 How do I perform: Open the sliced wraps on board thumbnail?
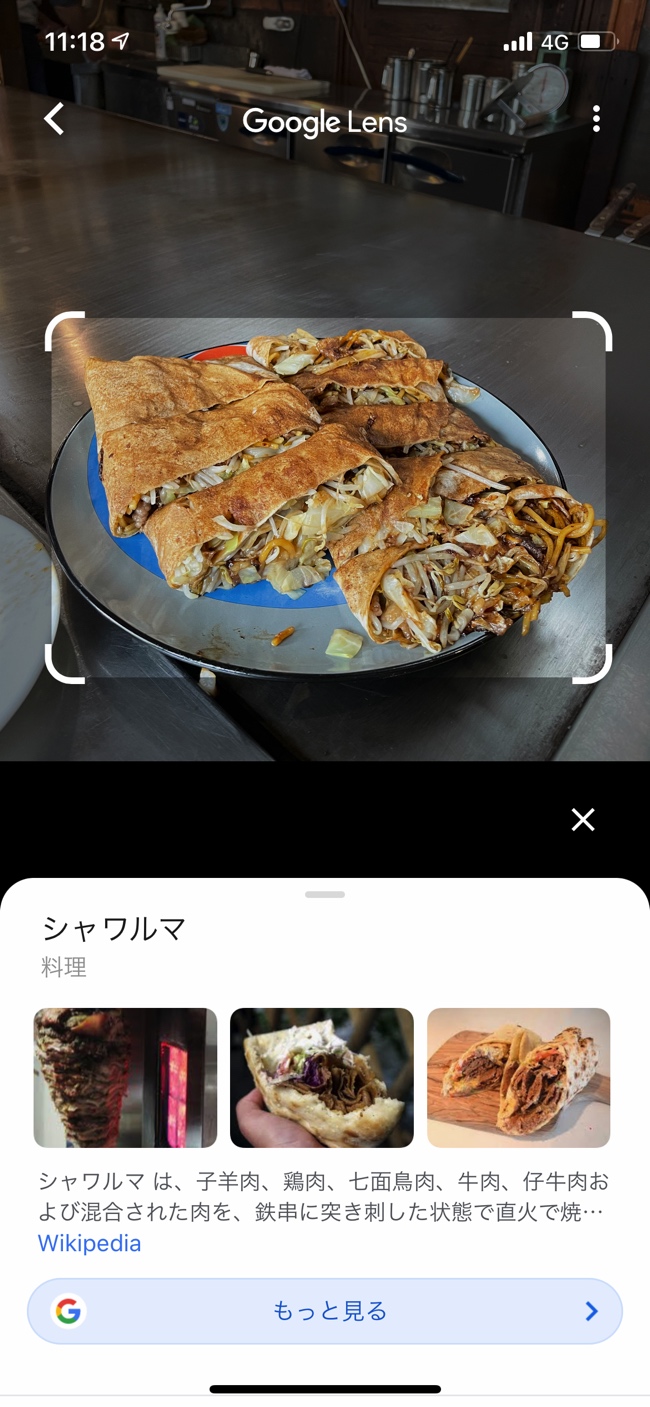tap(518, 1077)
